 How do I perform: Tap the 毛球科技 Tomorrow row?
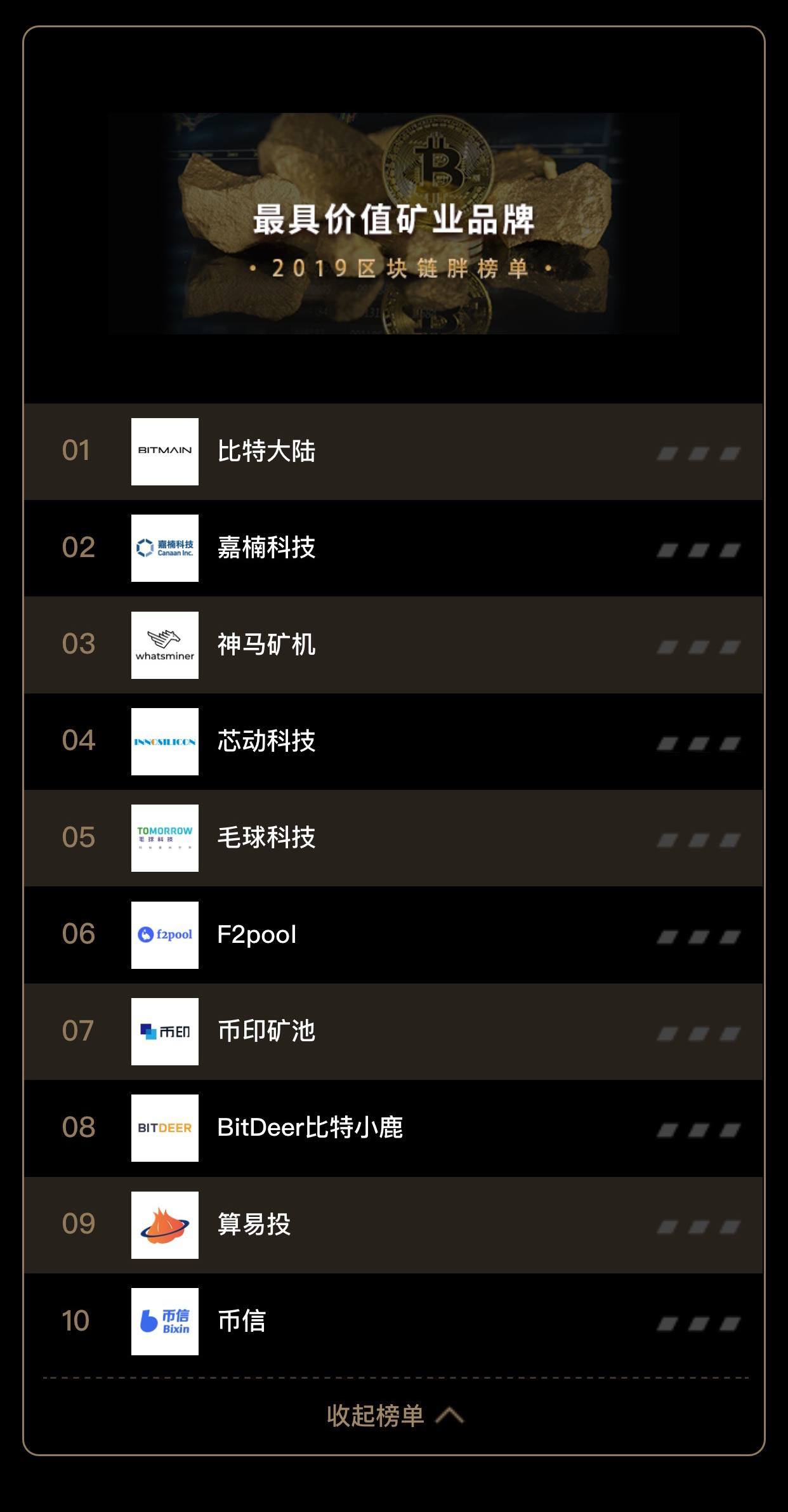pyautogui.click(x=393, y=838)
